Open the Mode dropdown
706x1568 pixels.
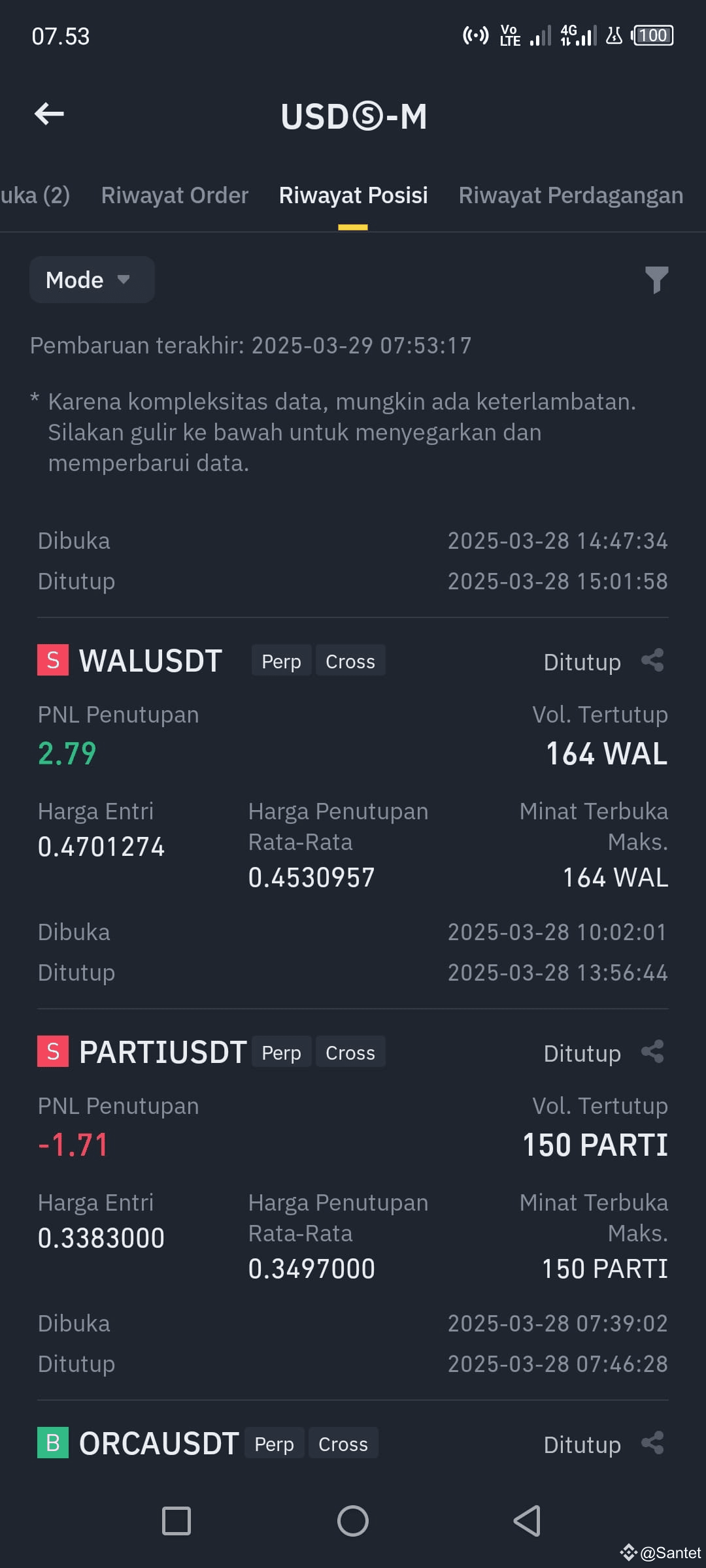click(90, 280)
